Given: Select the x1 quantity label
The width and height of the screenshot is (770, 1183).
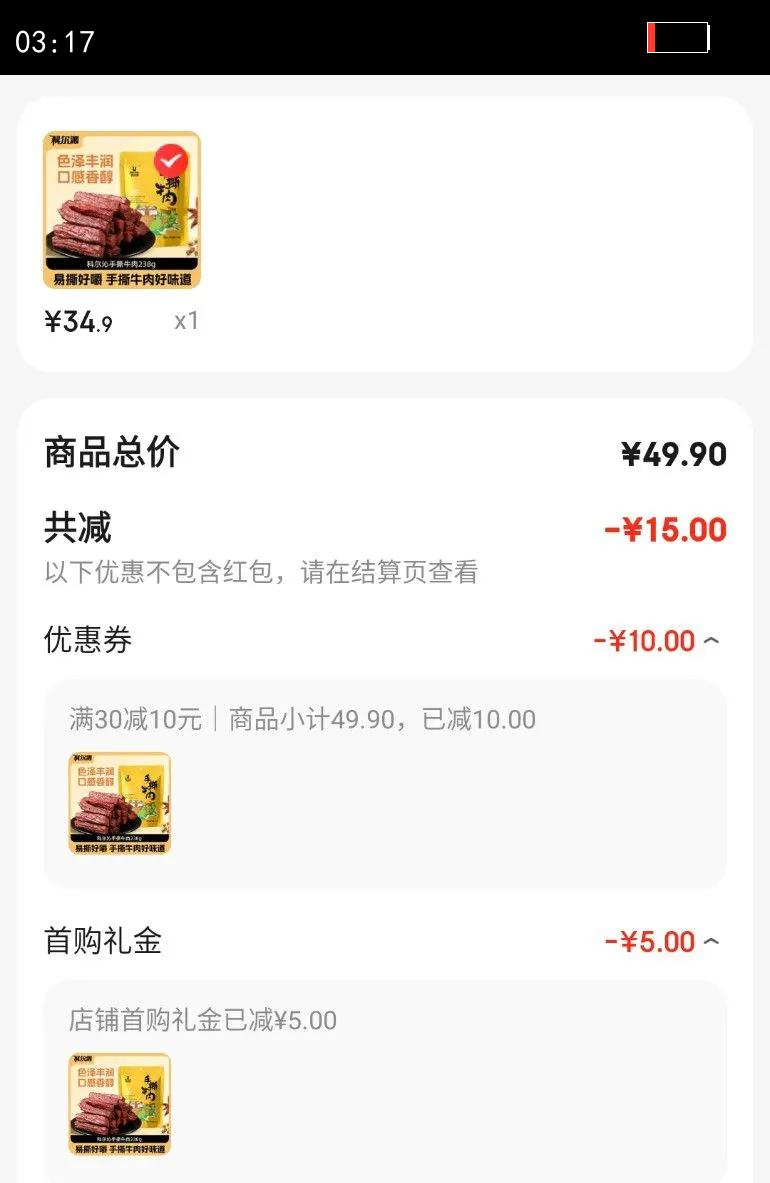Looking at the screenshot, I should click(x=185, y=320).
